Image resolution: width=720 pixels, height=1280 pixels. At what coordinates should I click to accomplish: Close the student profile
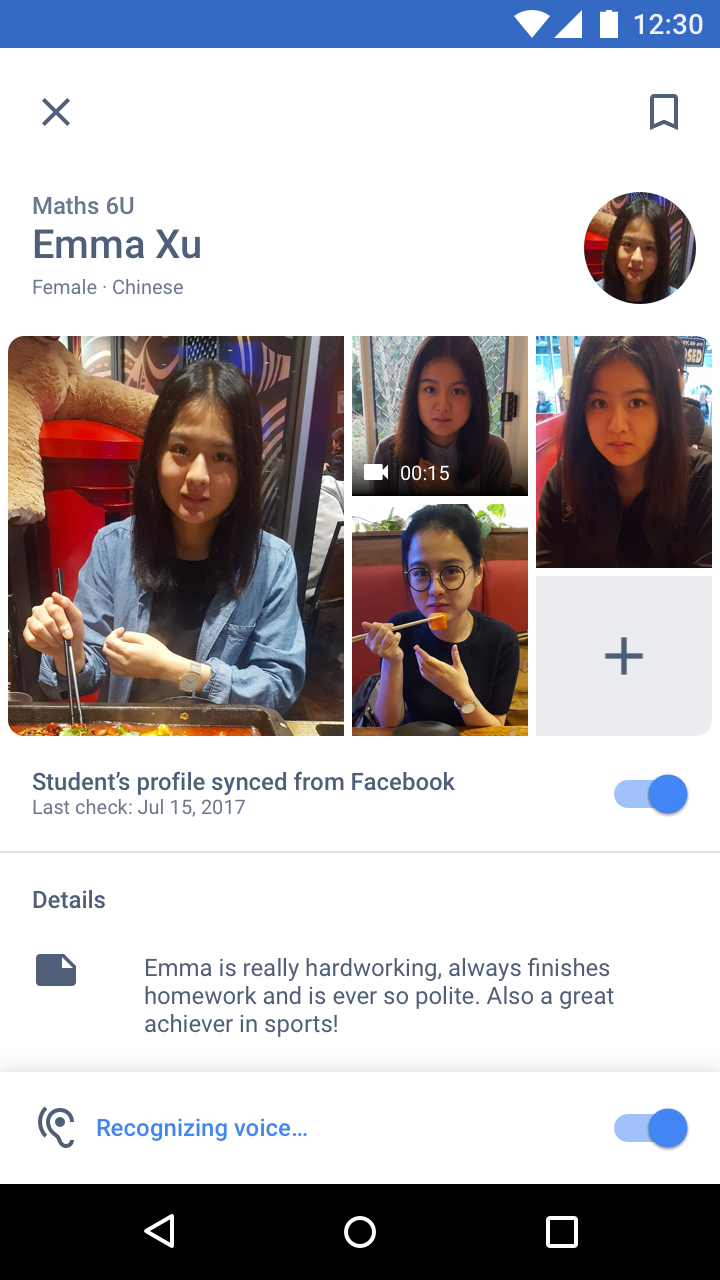(56, 112)
